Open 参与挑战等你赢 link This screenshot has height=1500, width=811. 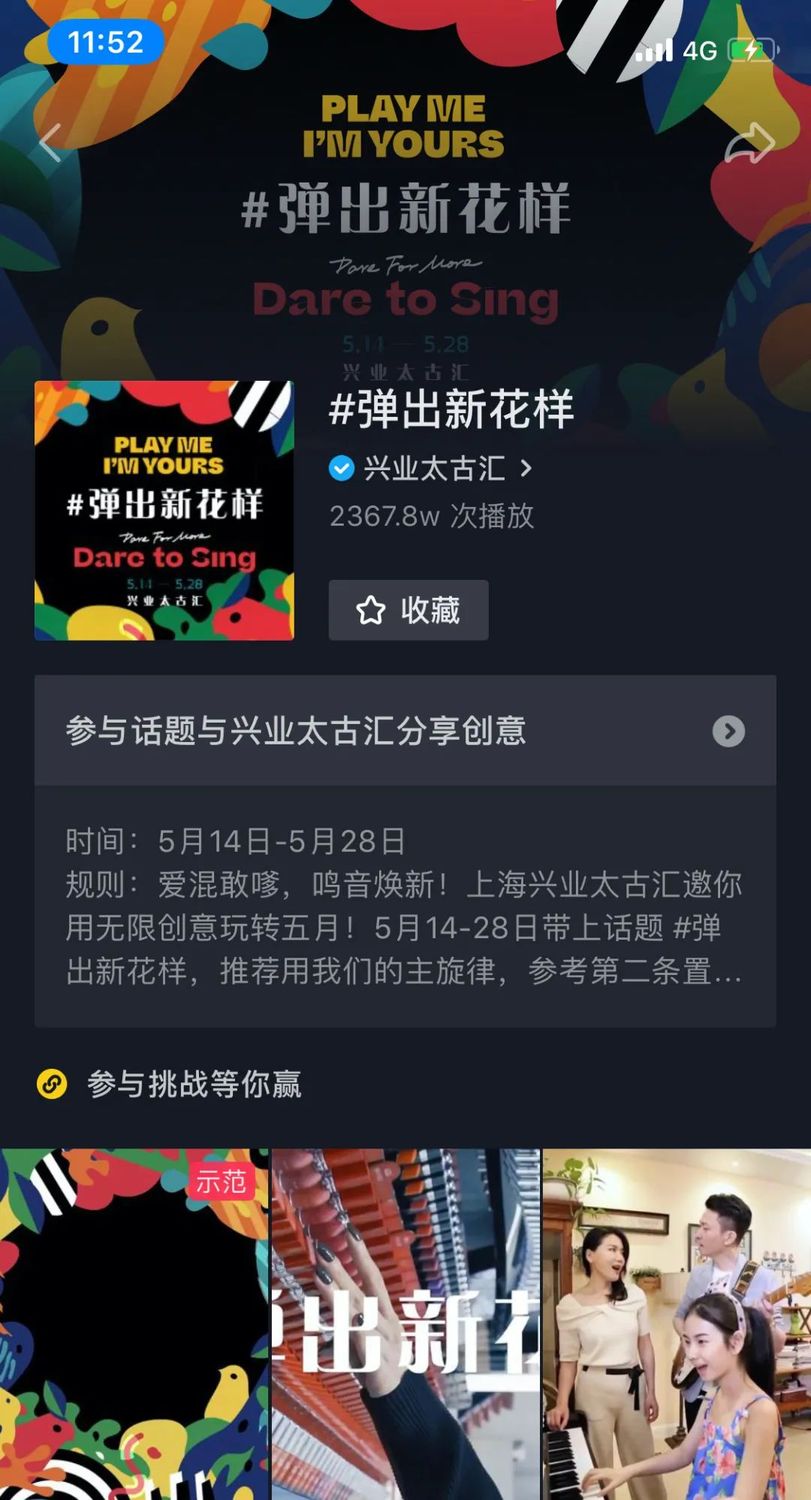(193, 1084)
